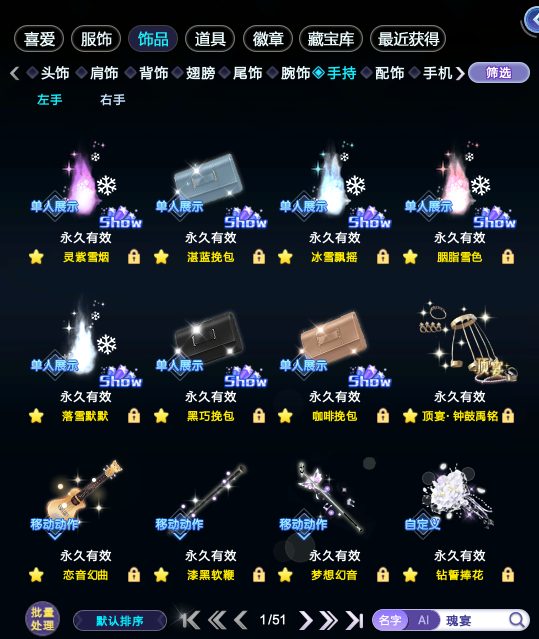
Task: Switch to the 服饰 category tab
Action: 96,39
